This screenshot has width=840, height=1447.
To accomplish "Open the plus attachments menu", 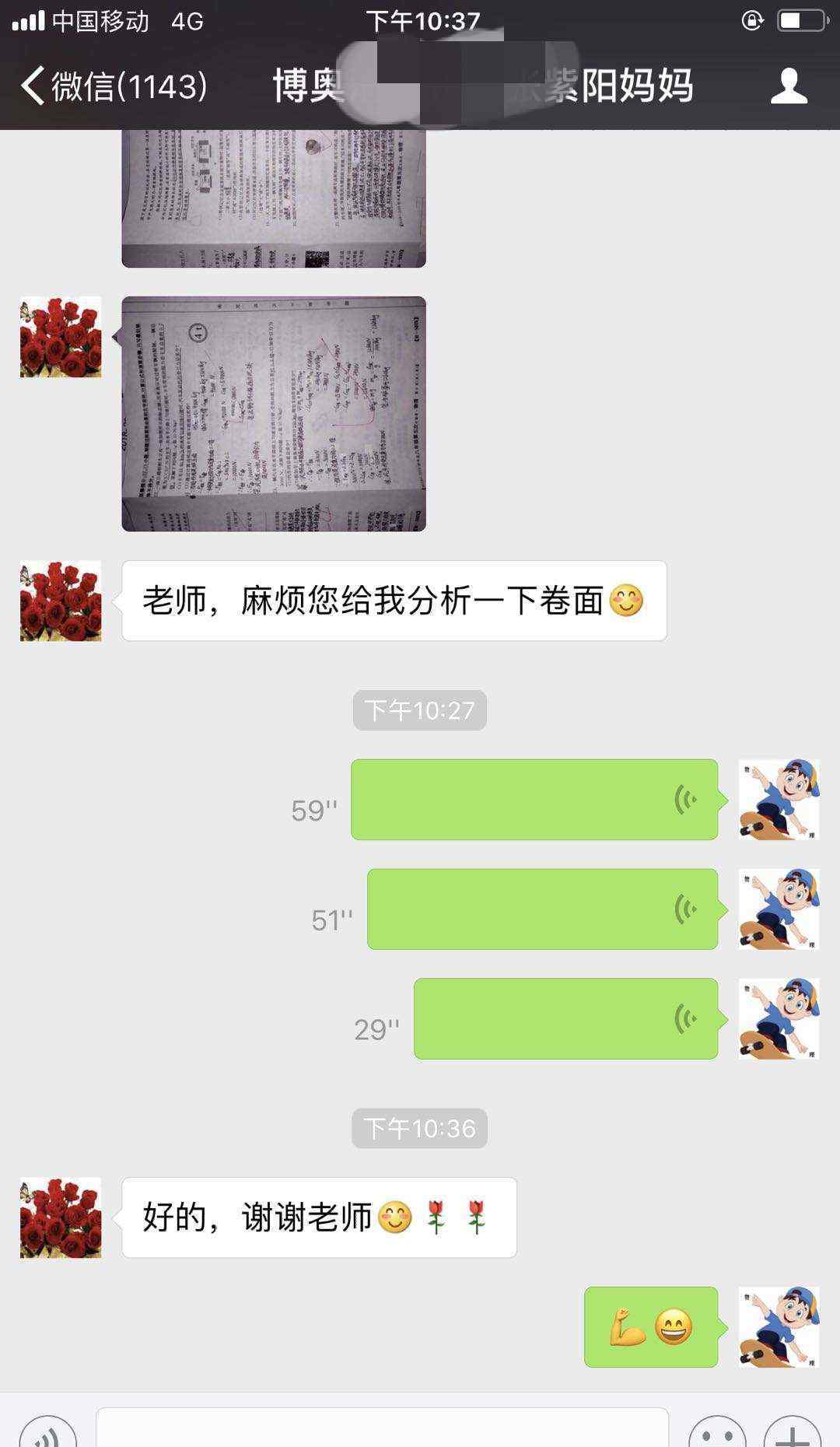I will [x=792, y=1431].
